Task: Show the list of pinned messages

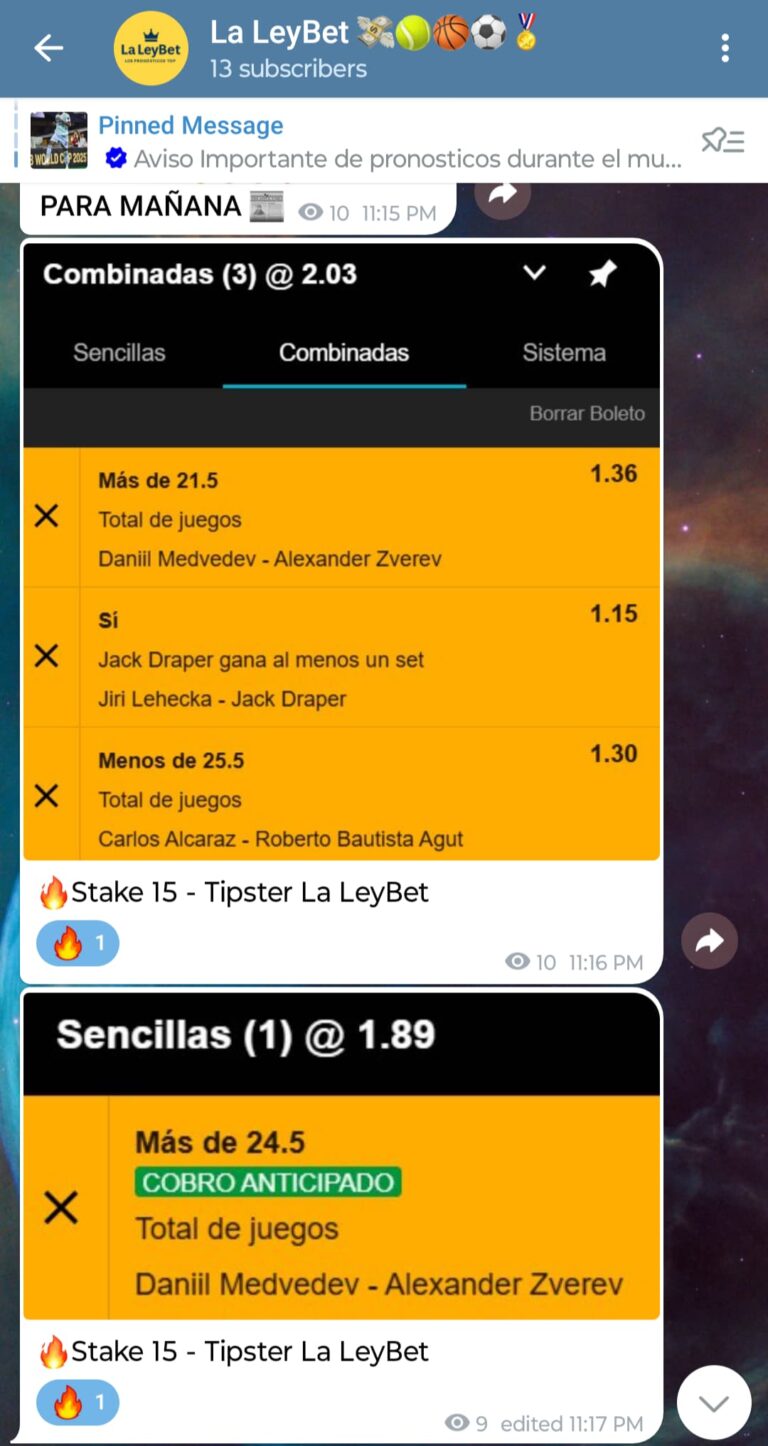Action: 722,141
